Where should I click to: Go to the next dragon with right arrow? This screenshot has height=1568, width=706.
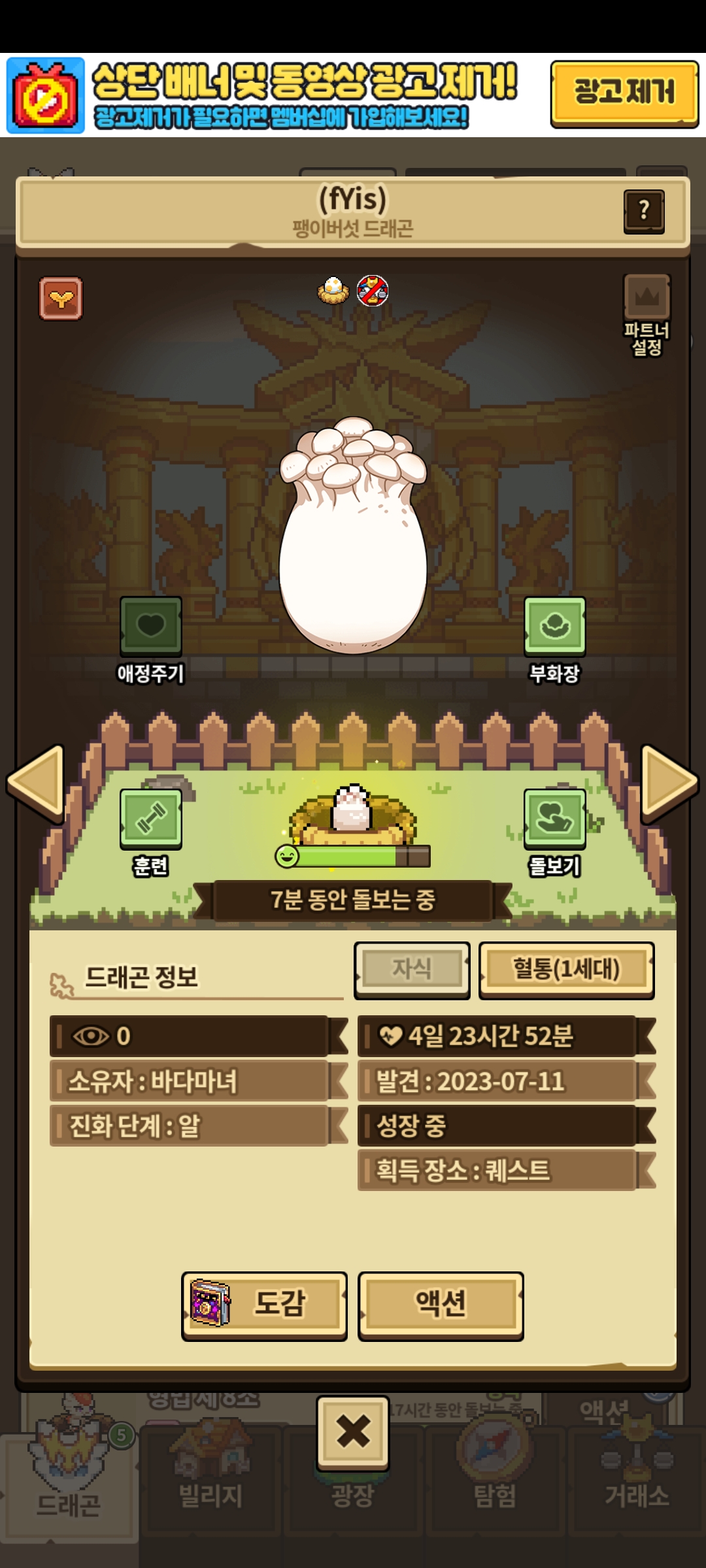[669, 783]
